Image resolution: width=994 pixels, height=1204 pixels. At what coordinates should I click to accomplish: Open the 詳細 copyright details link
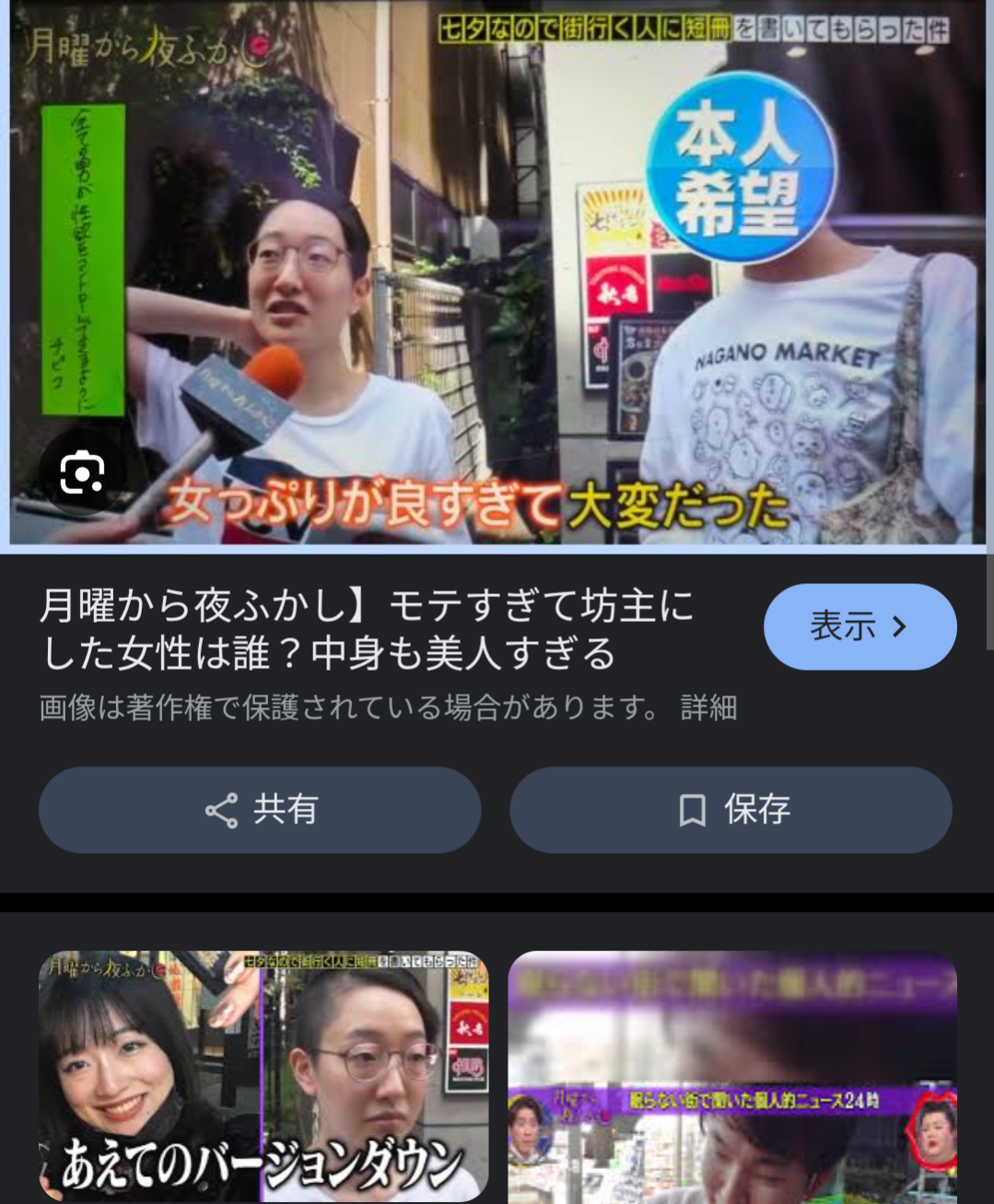pos(708,707)
